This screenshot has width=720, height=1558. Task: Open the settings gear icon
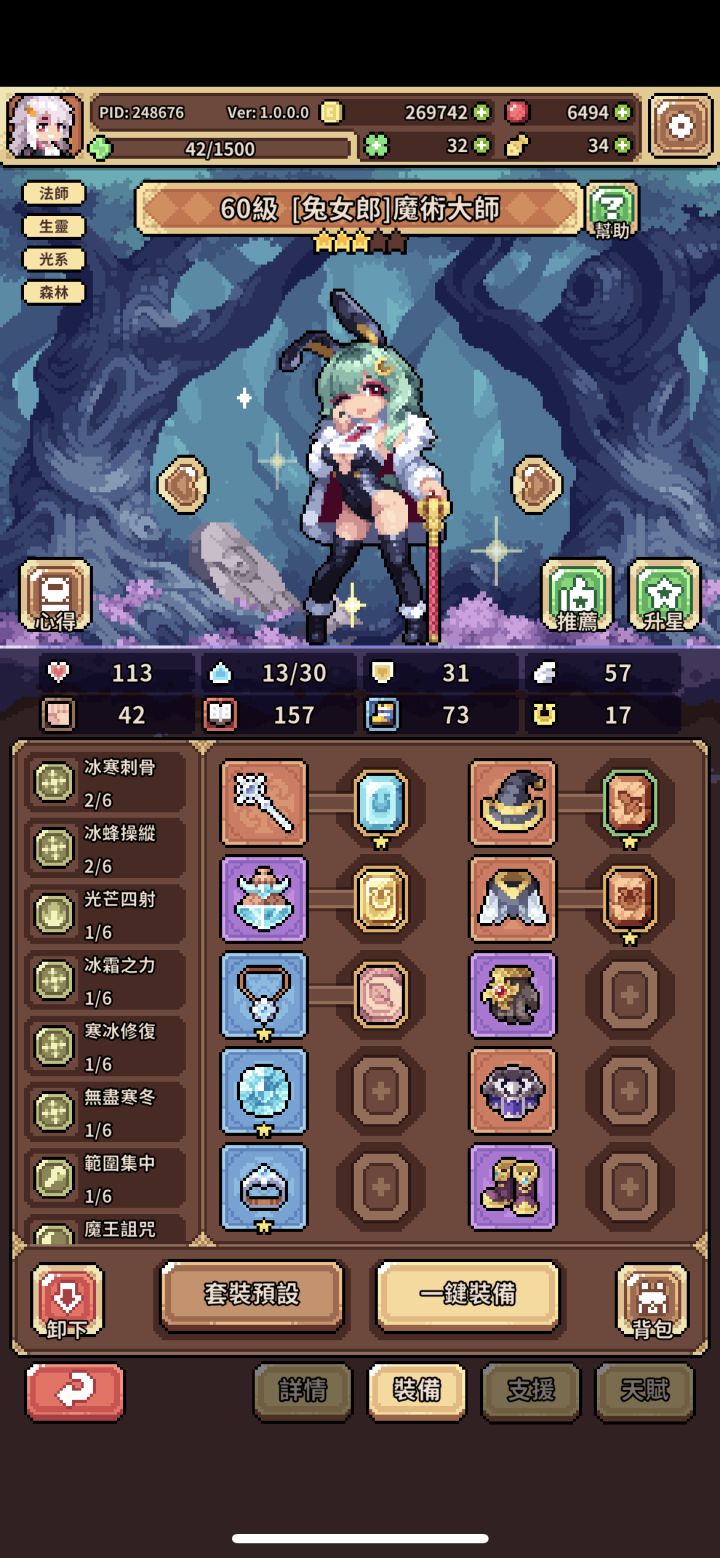679,123
